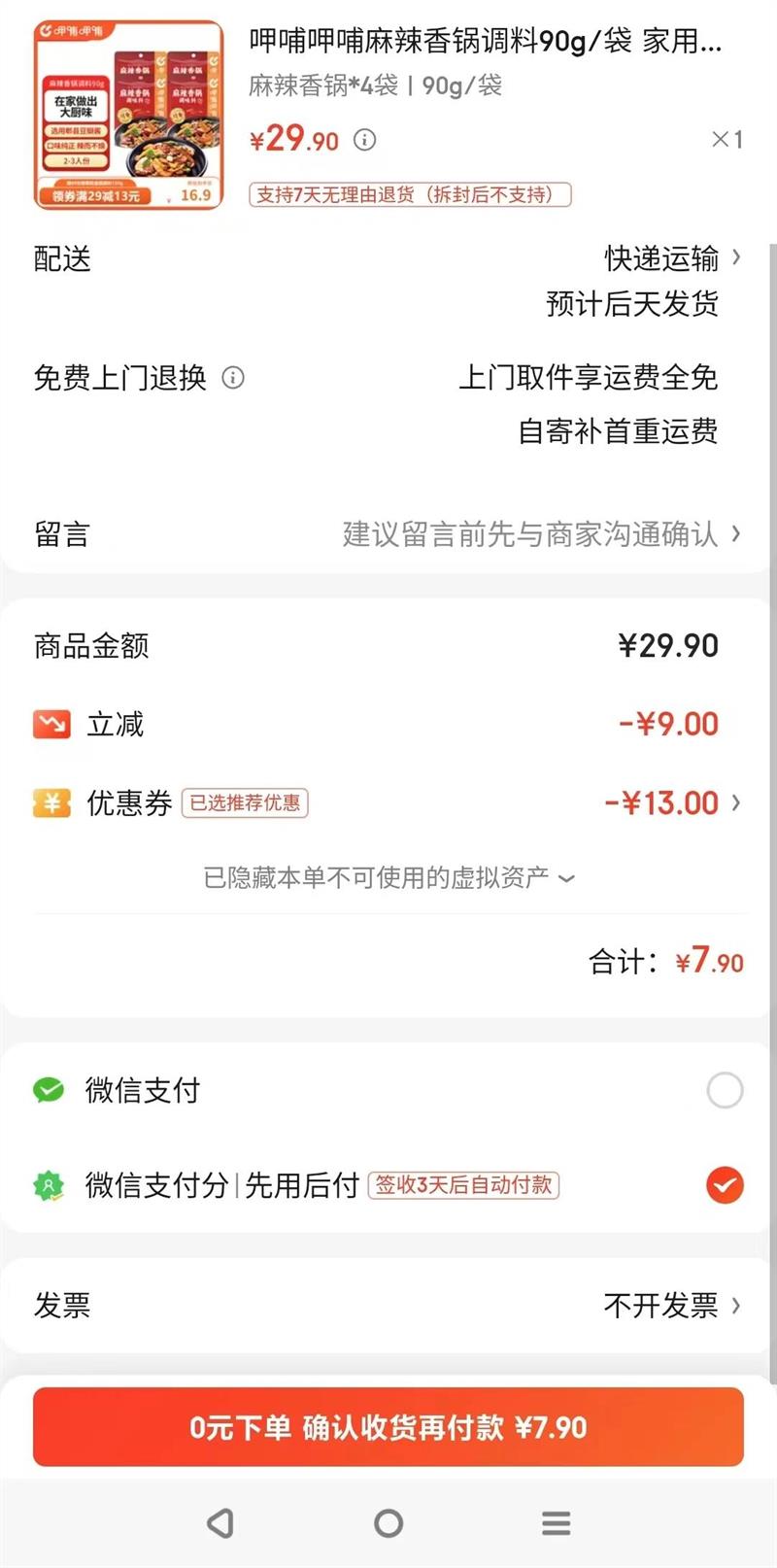The height and width of the screenshot is (1568, 777).
Task: Select 微信支付 as the payment method
Action: 725,1090
